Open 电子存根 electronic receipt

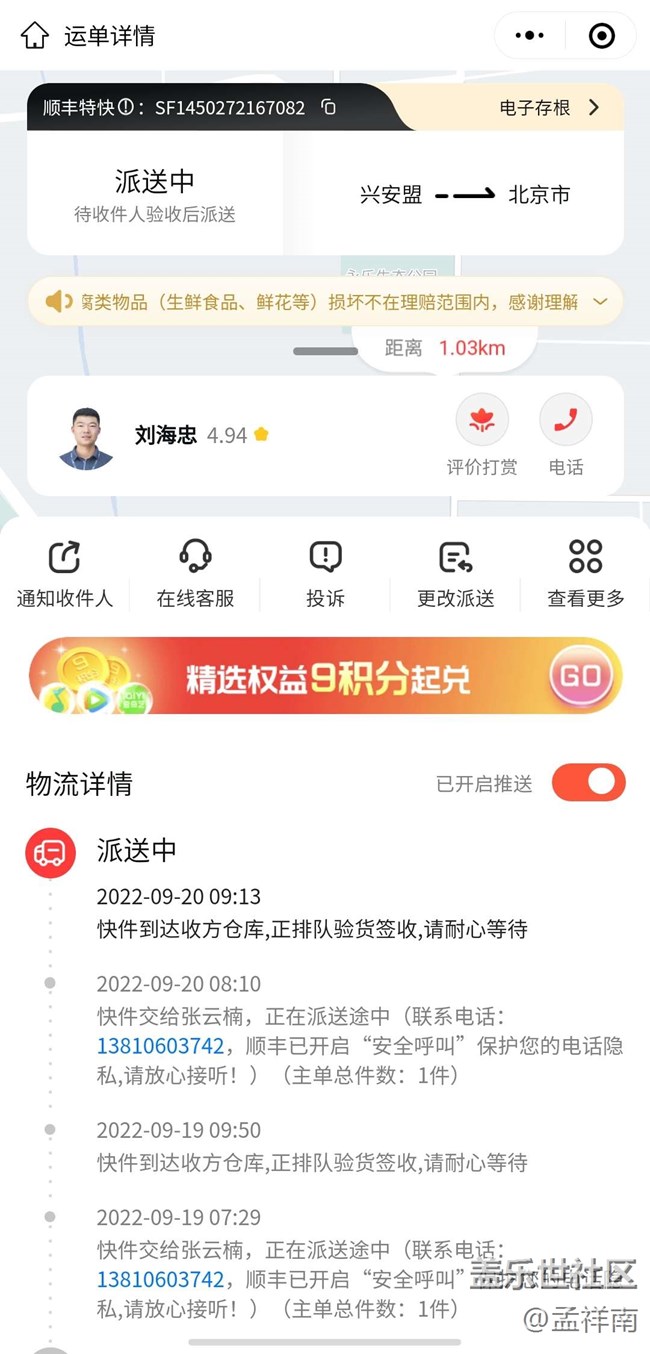coord(549,108)
